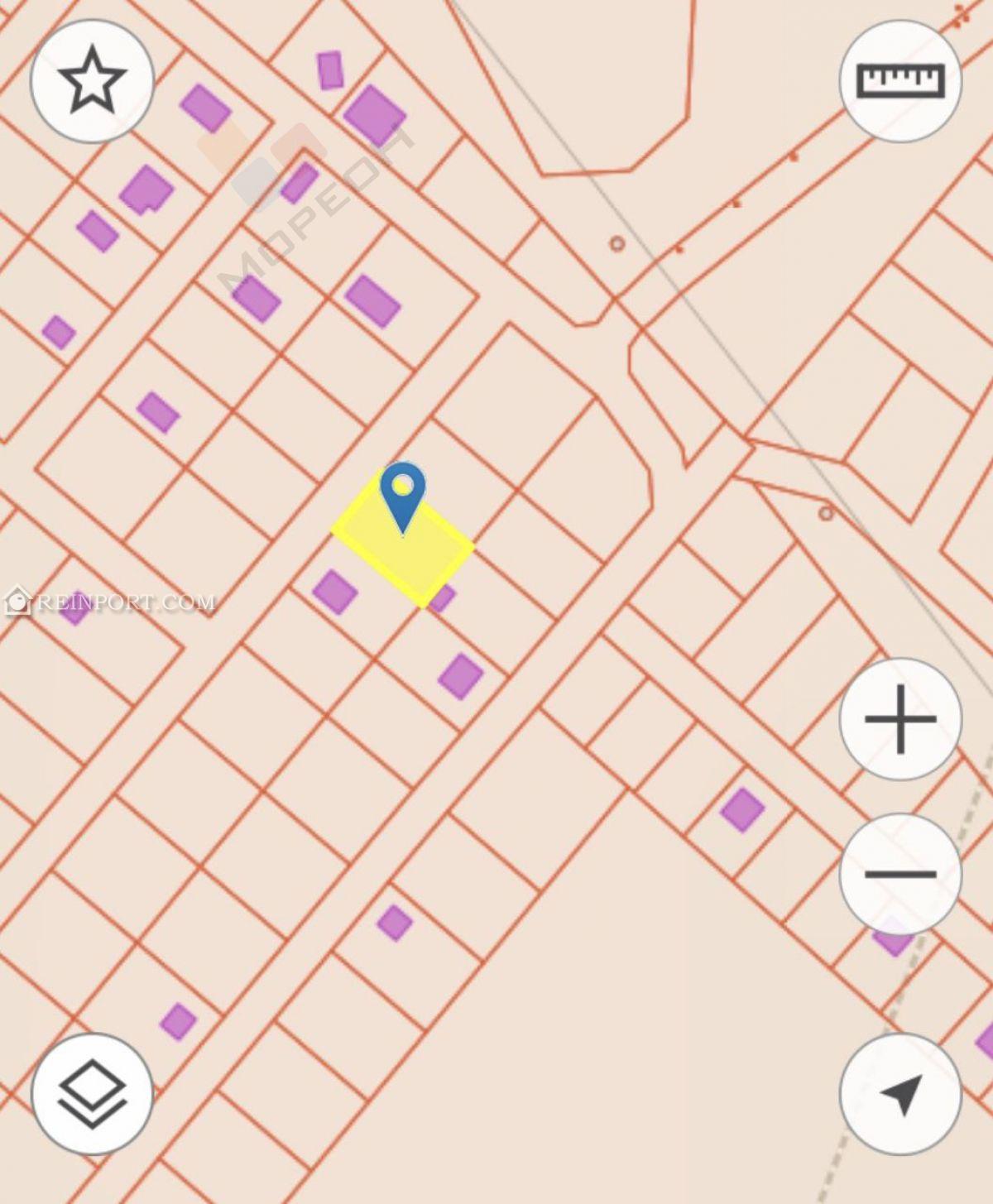Open the map layers selector
This screenshot has width=993, height=1204.
92,1093
